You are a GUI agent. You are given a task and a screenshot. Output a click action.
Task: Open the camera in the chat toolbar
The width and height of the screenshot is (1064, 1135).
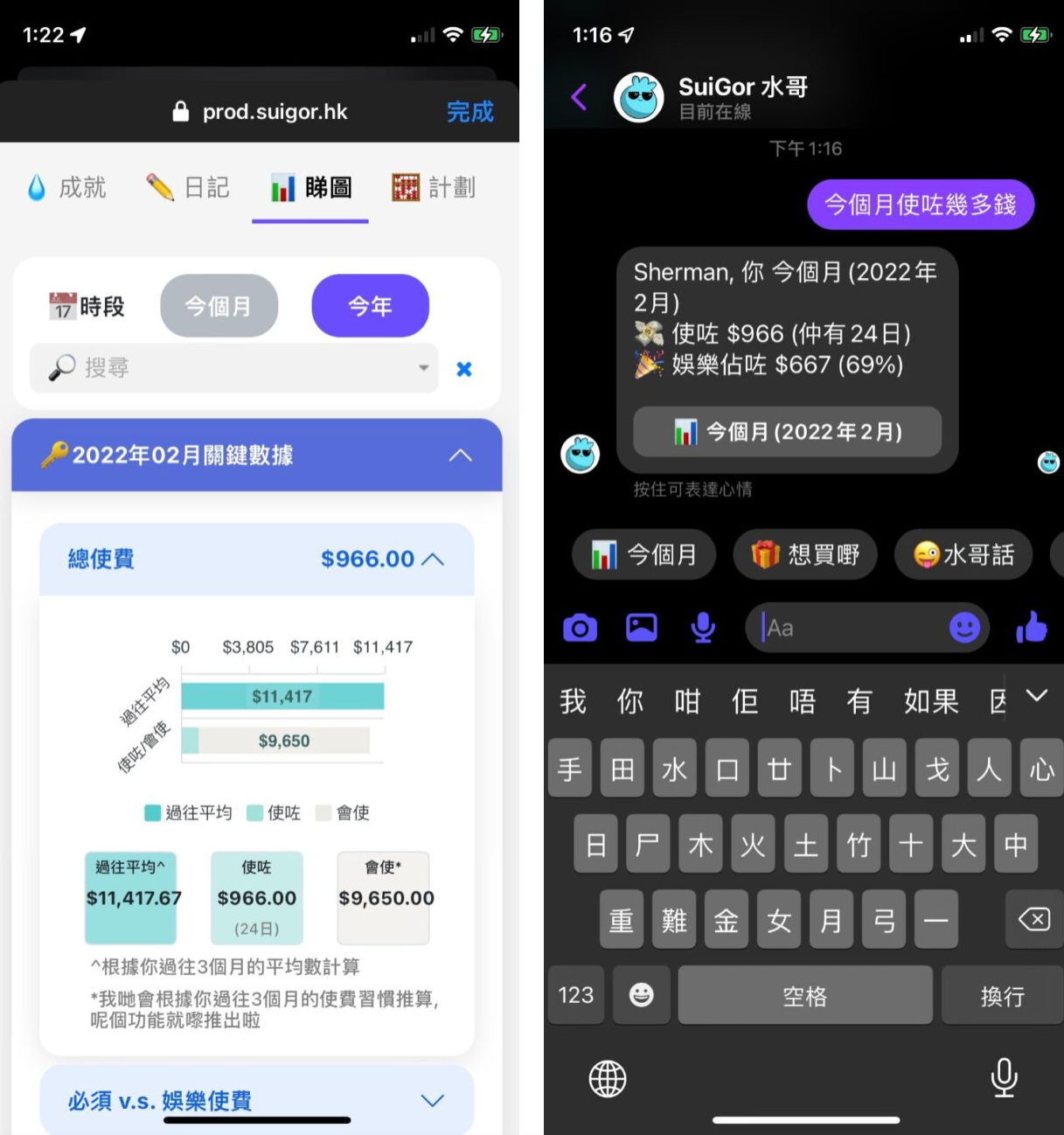581,628
